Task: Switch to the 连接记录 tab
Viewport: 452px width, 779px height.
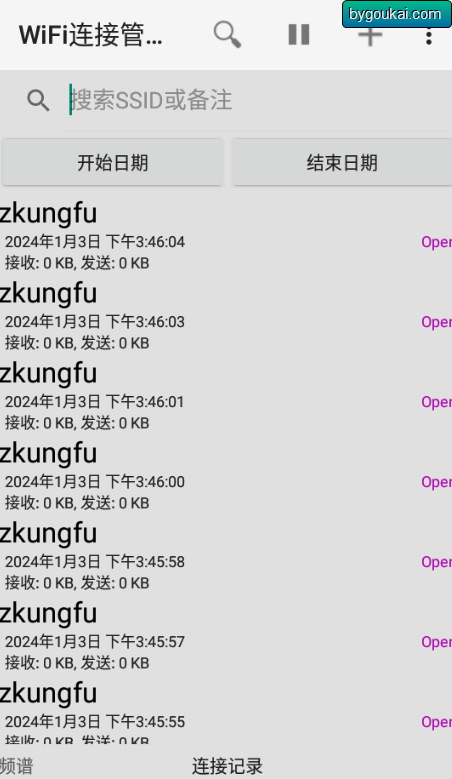Action: 227,766
